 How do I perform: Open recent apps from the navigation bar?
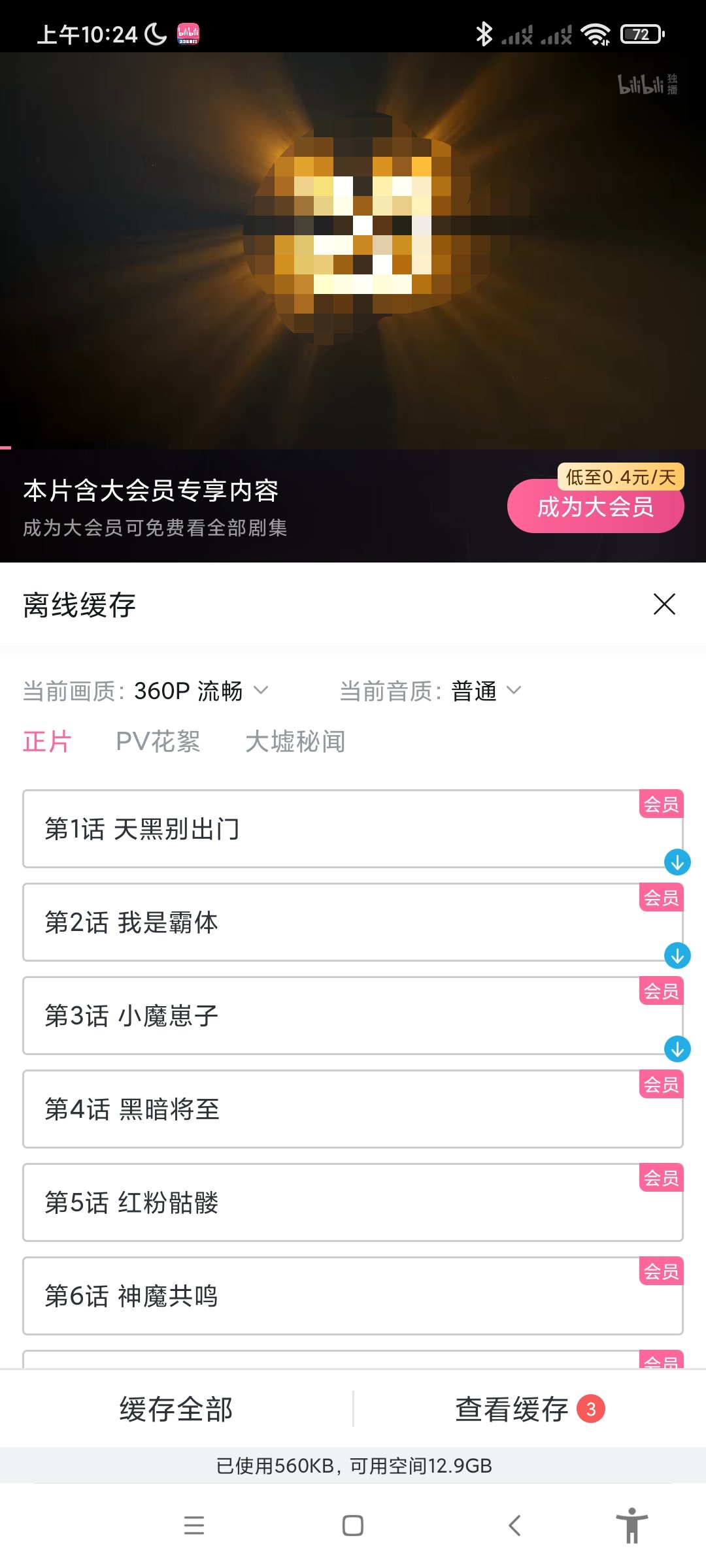coord(194,1526)
